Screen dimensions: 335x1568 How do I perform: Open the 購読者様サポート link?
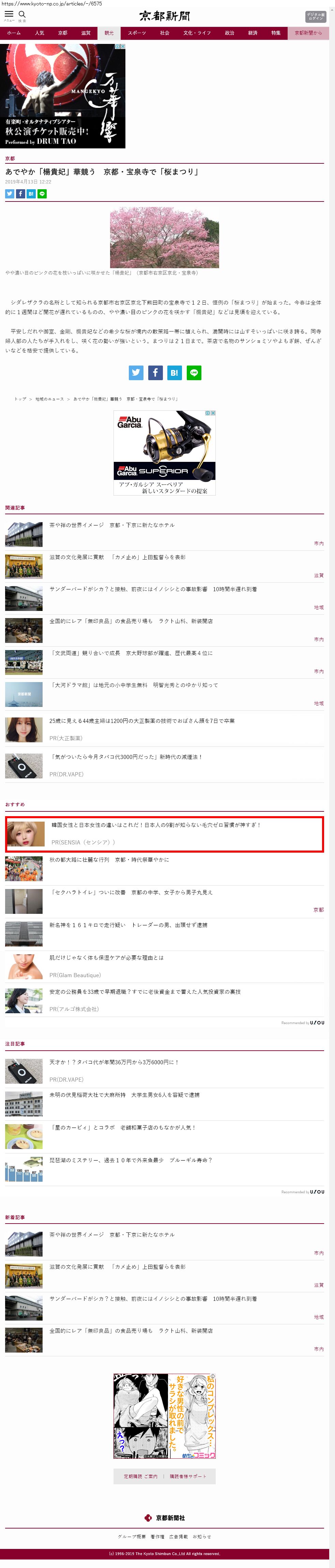(x=187, y=1477)
